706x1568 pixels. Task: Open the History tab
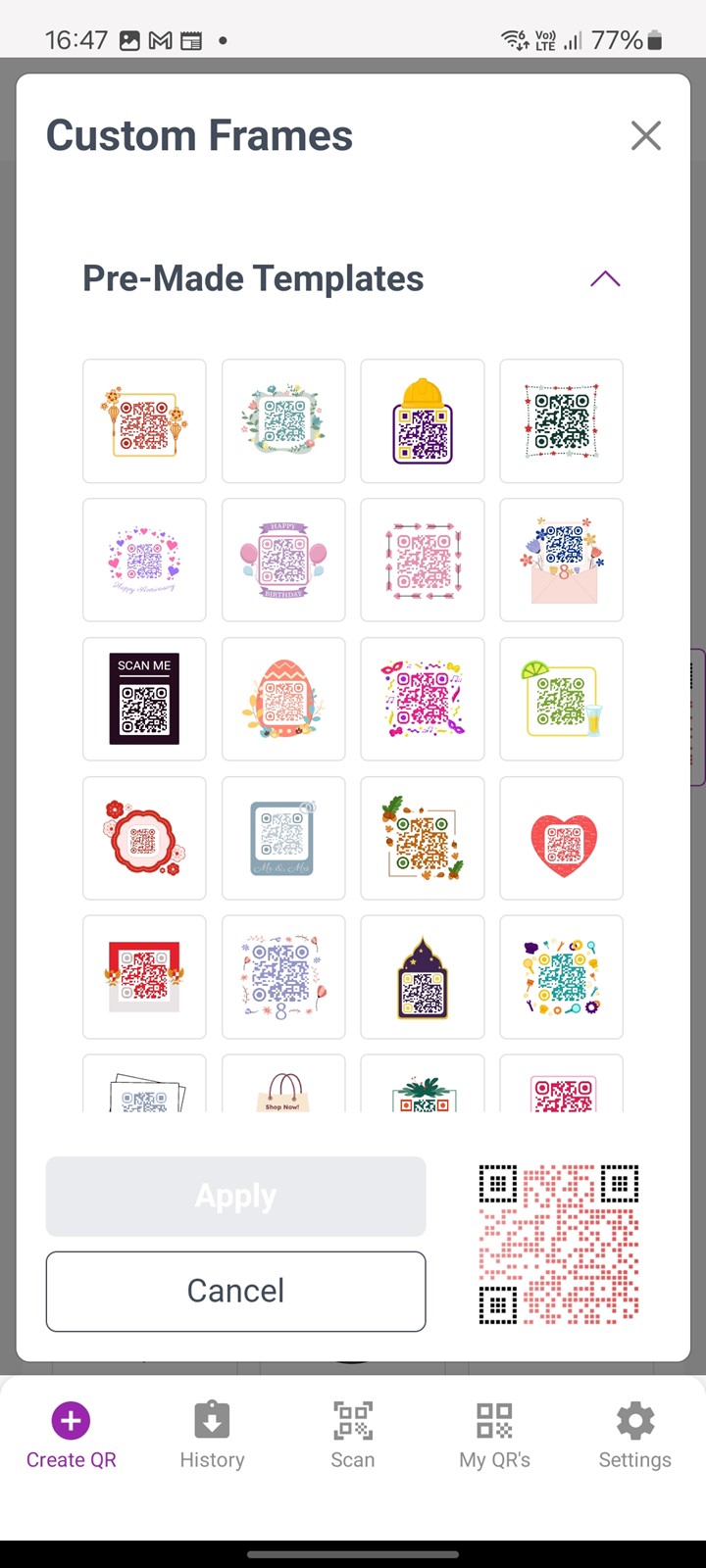point(212,1436)
